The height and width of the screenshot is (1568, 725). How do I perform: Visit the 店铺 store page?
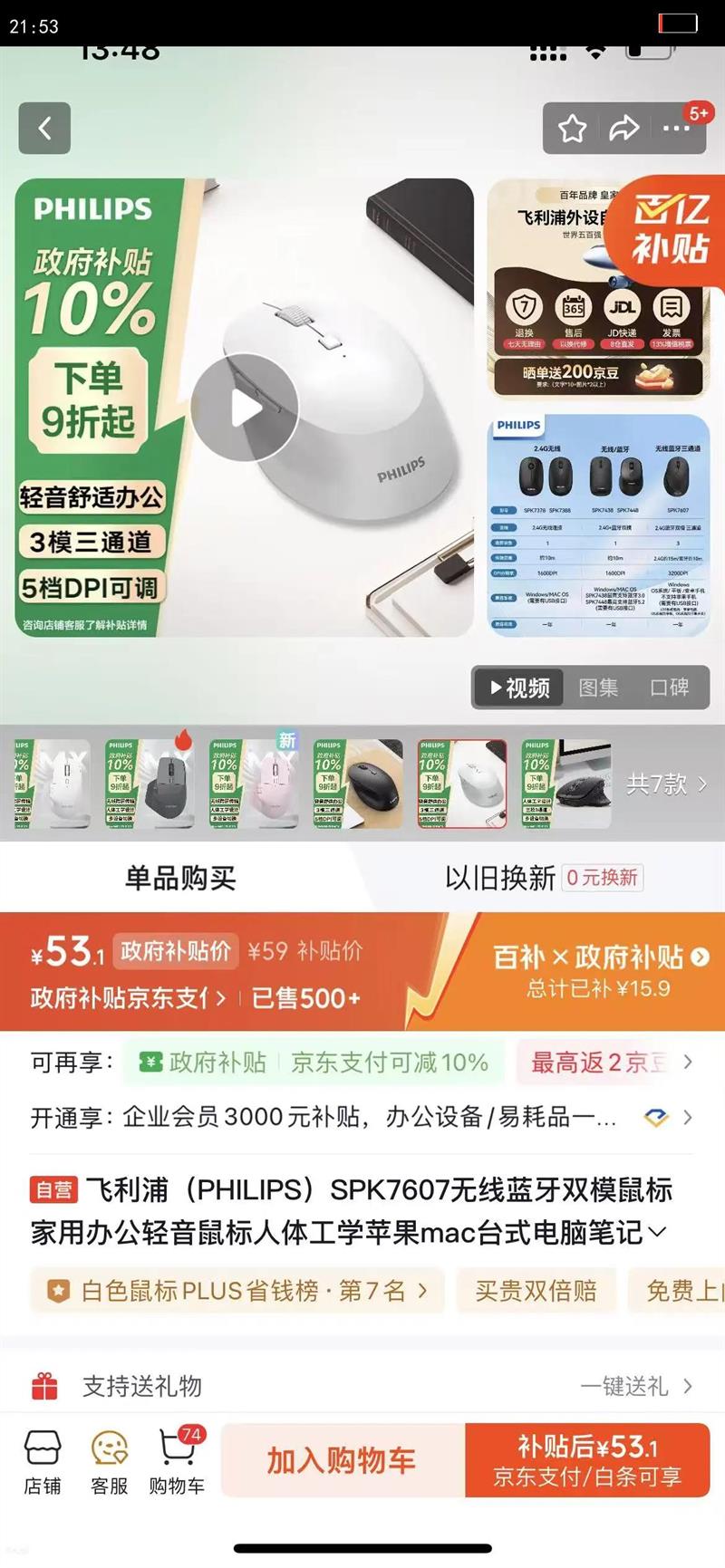pyautogui.click(x=43, y=1461)
